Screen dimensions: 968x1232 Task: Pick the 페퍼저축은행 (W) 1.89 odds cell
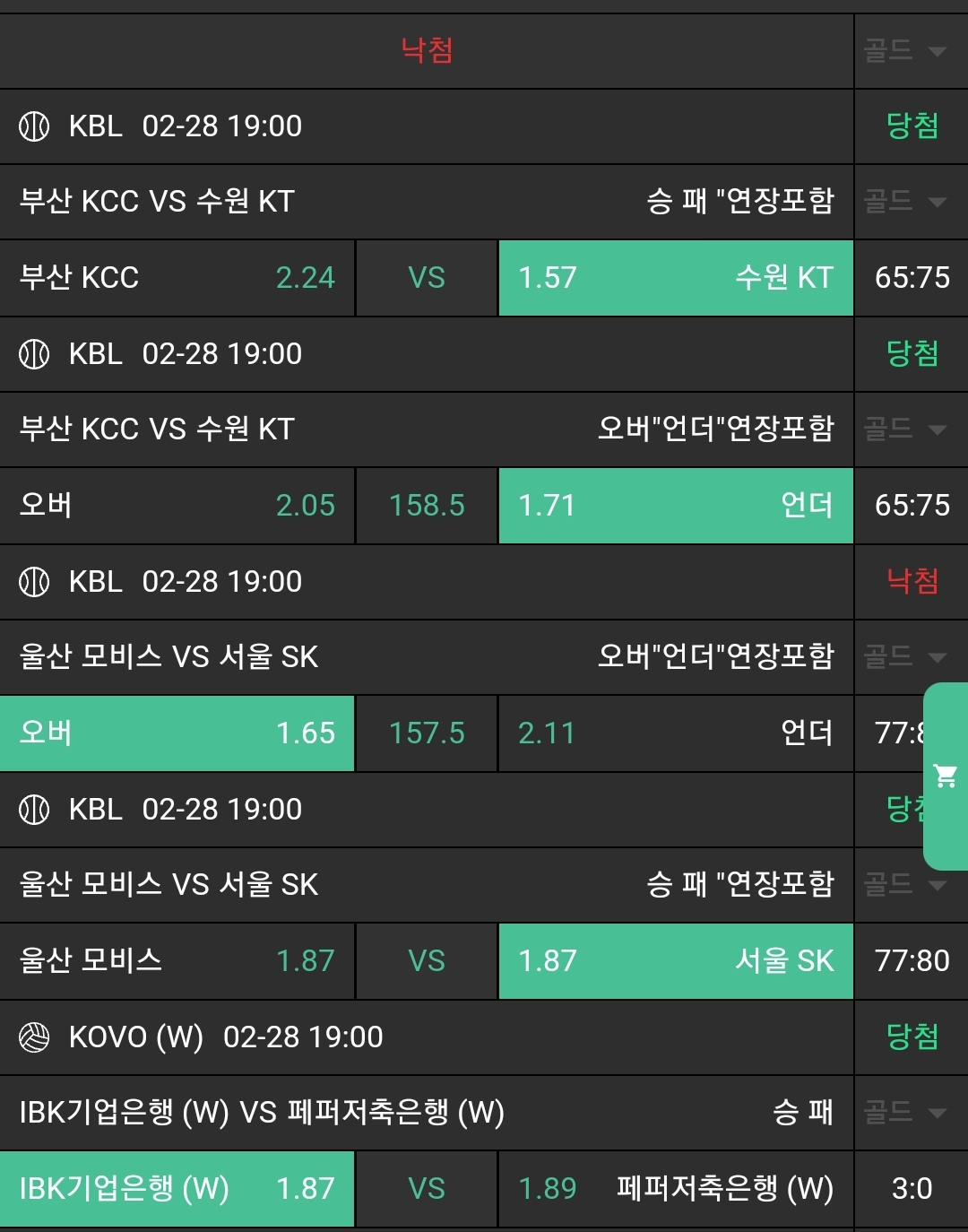point(675,1189)
